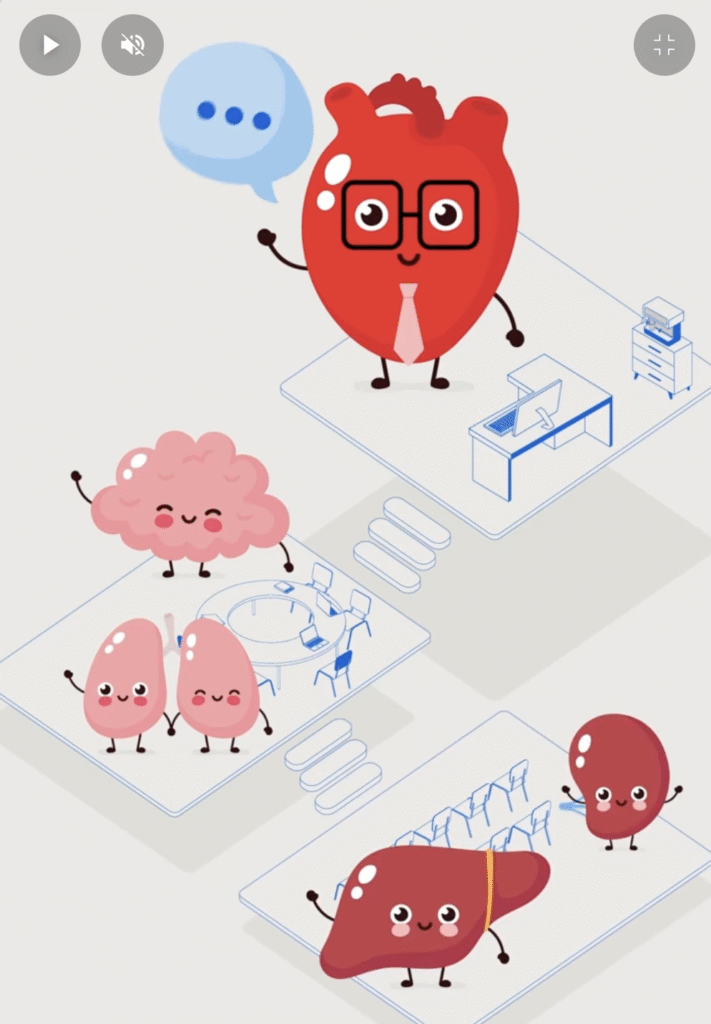The height and width of the screenshot is (1024, 711).
Task: Play the video
Action: 50,45
